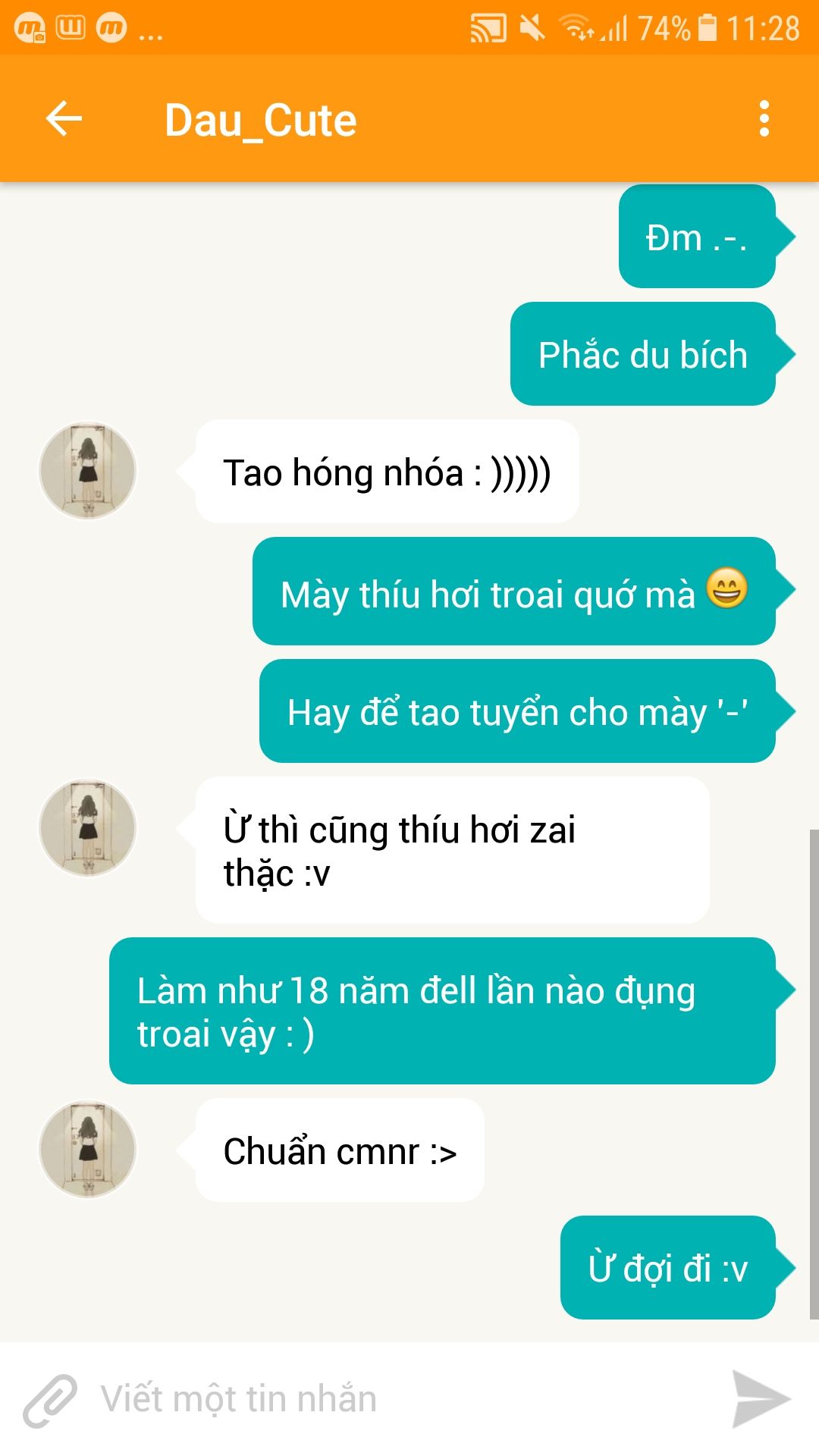Open avatar beside 'Ừ thì cũng thíu' message
The height and width of the screenshot is (1456, 819).
point(88,828)
